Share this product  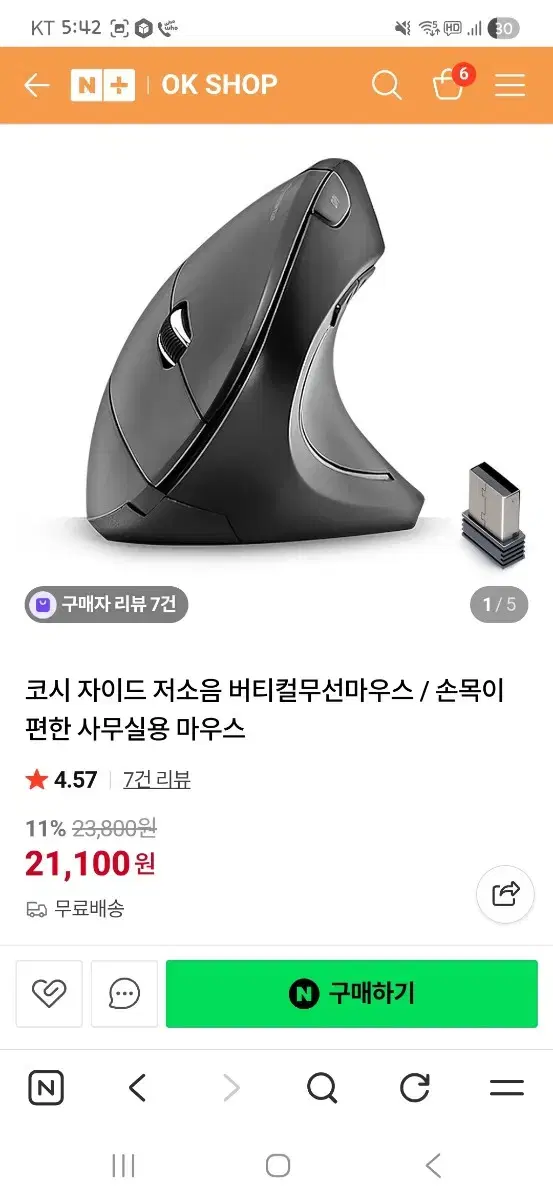point(506,893)
